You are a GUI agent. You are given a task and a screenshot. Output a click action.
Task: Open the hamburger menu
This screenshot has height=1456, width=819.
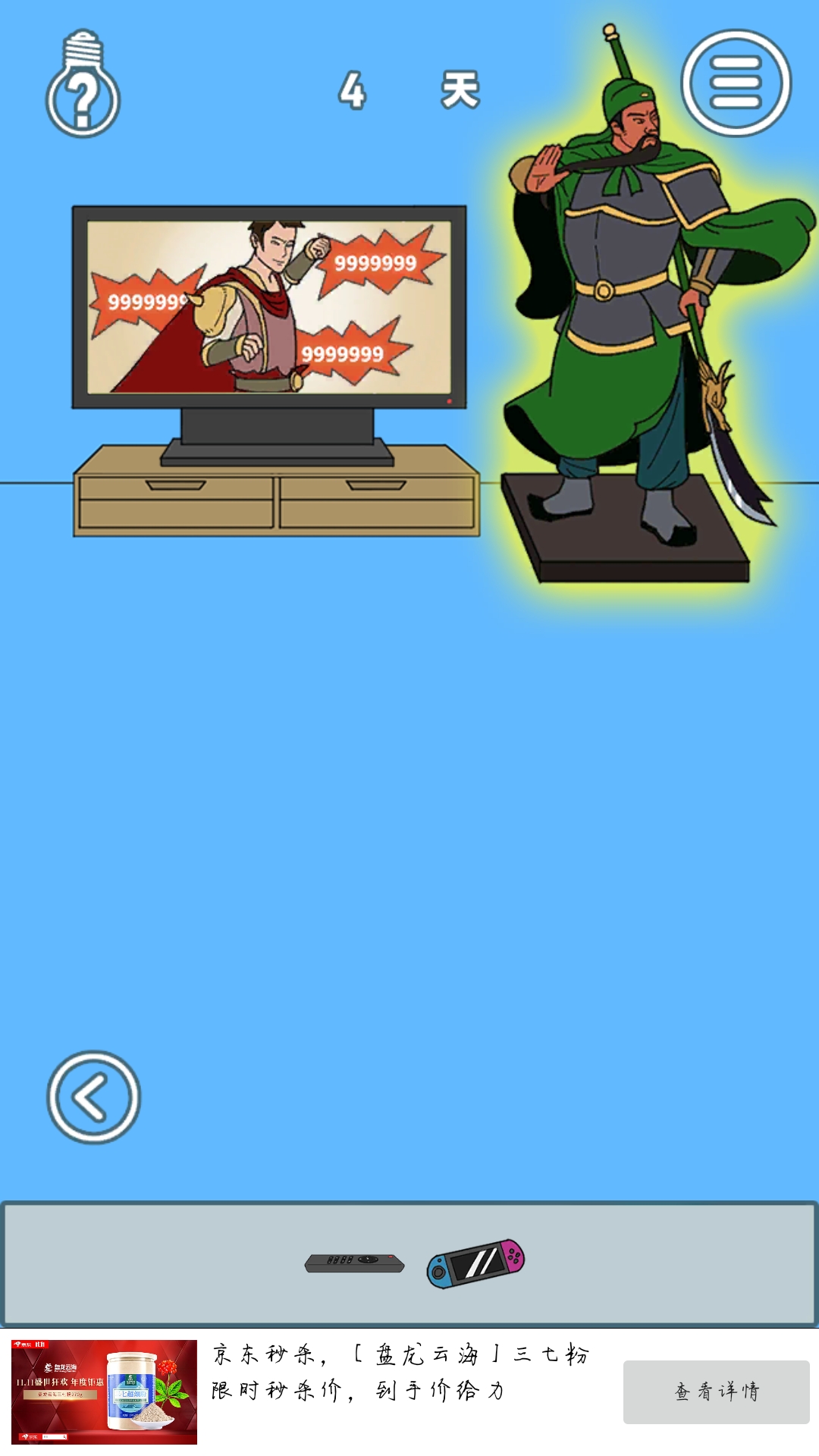pyautogui.click(x=736, y=83)
